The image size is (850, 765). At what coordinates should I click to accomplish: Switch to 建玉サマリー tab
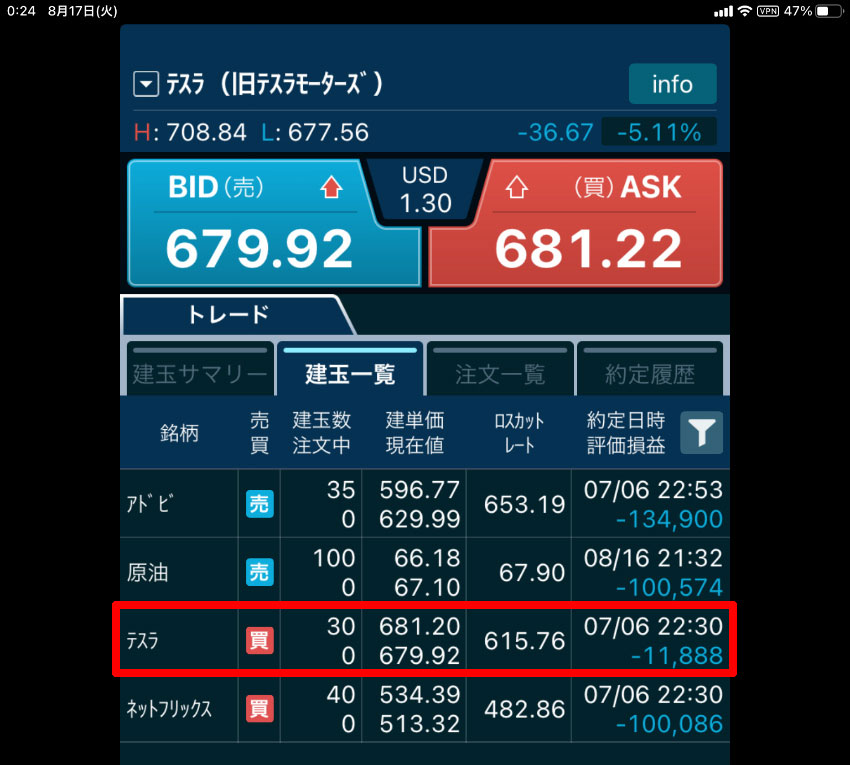tap(199, 373)
